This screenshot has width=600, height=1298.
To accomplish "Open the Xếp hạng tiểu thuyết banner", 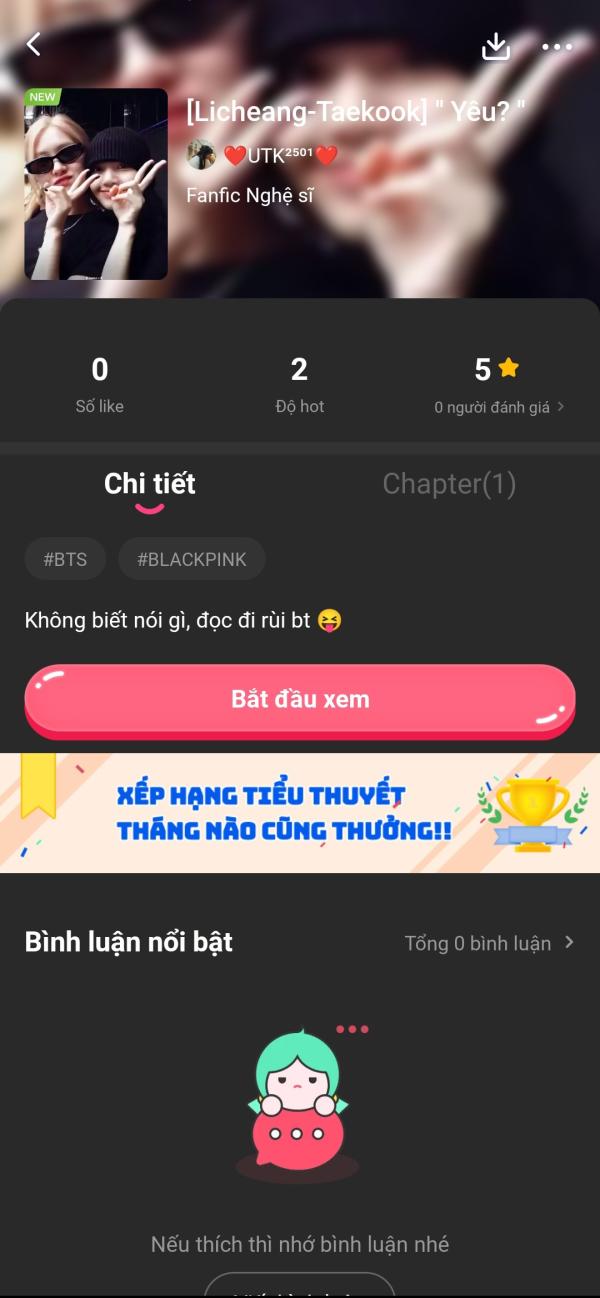I will click(x=300, y=812).
